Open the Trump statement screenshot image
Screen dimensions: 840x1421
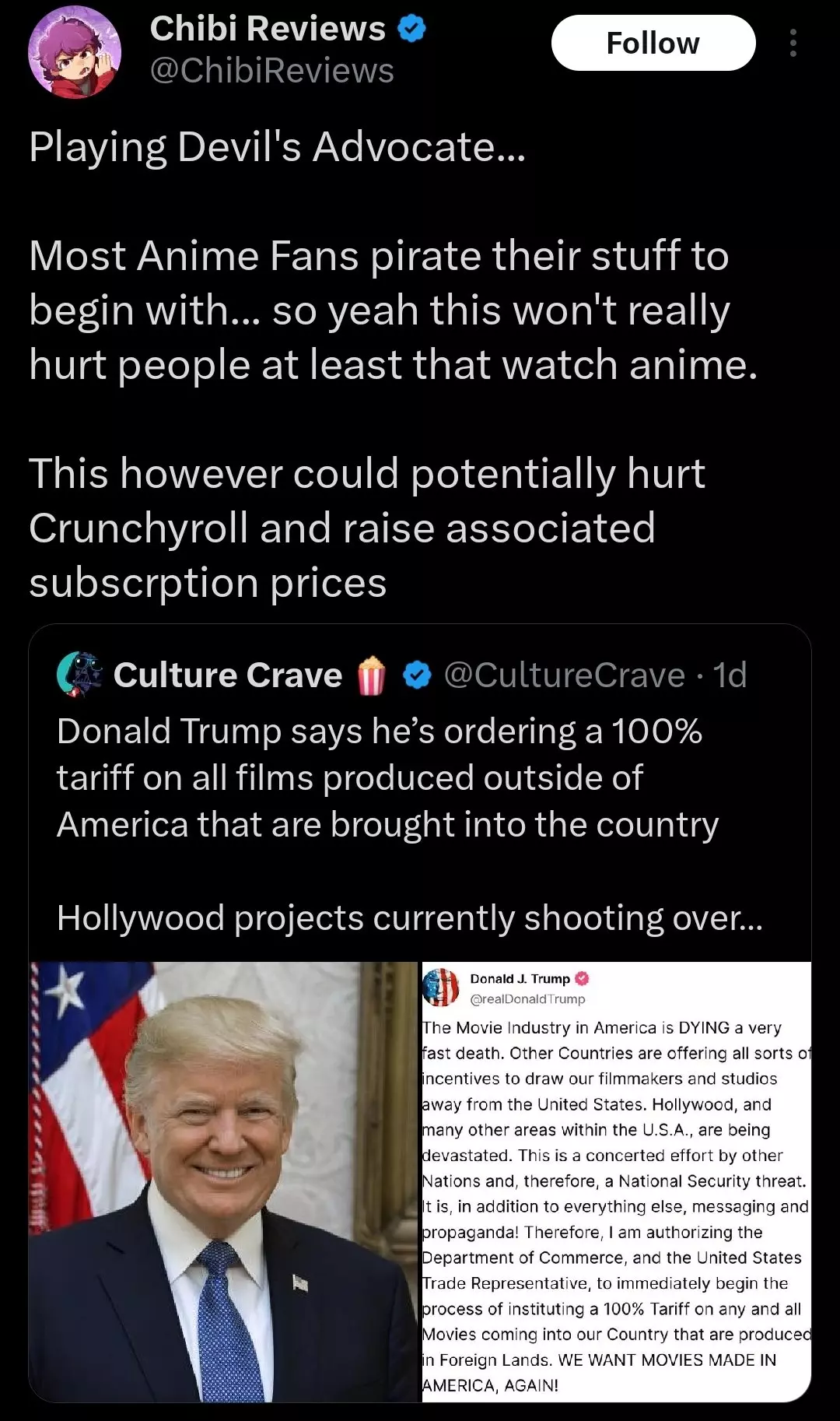616,1182
